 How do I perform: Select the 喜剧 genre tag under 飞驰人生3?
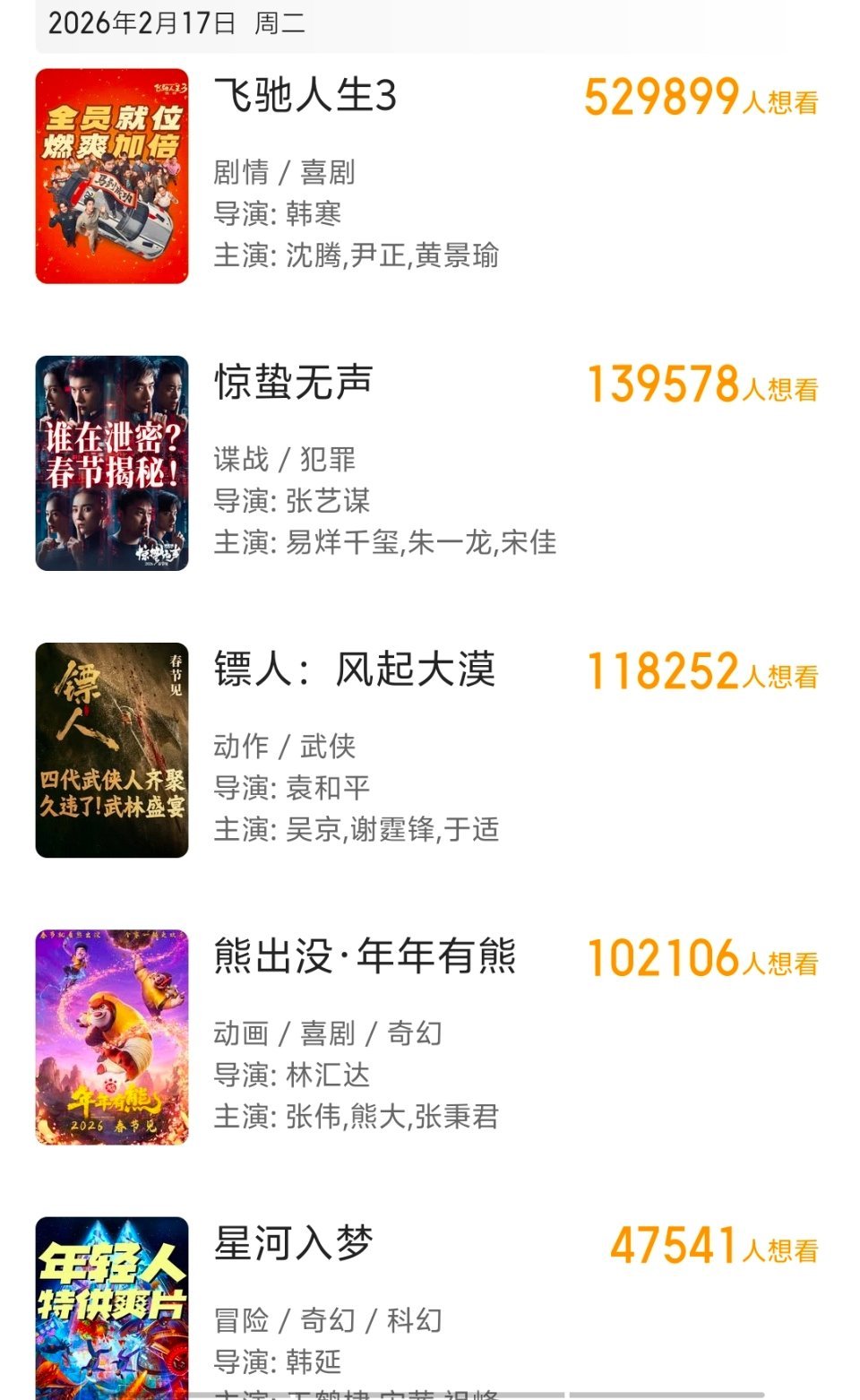click(x=331, y=173)
